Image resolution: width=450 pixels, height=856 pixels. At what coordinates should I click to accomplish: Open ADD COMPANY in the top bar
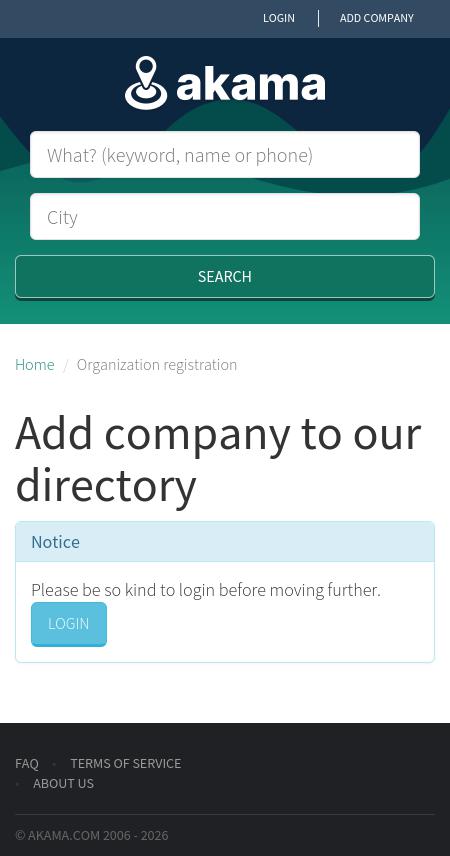coord(377,18)
